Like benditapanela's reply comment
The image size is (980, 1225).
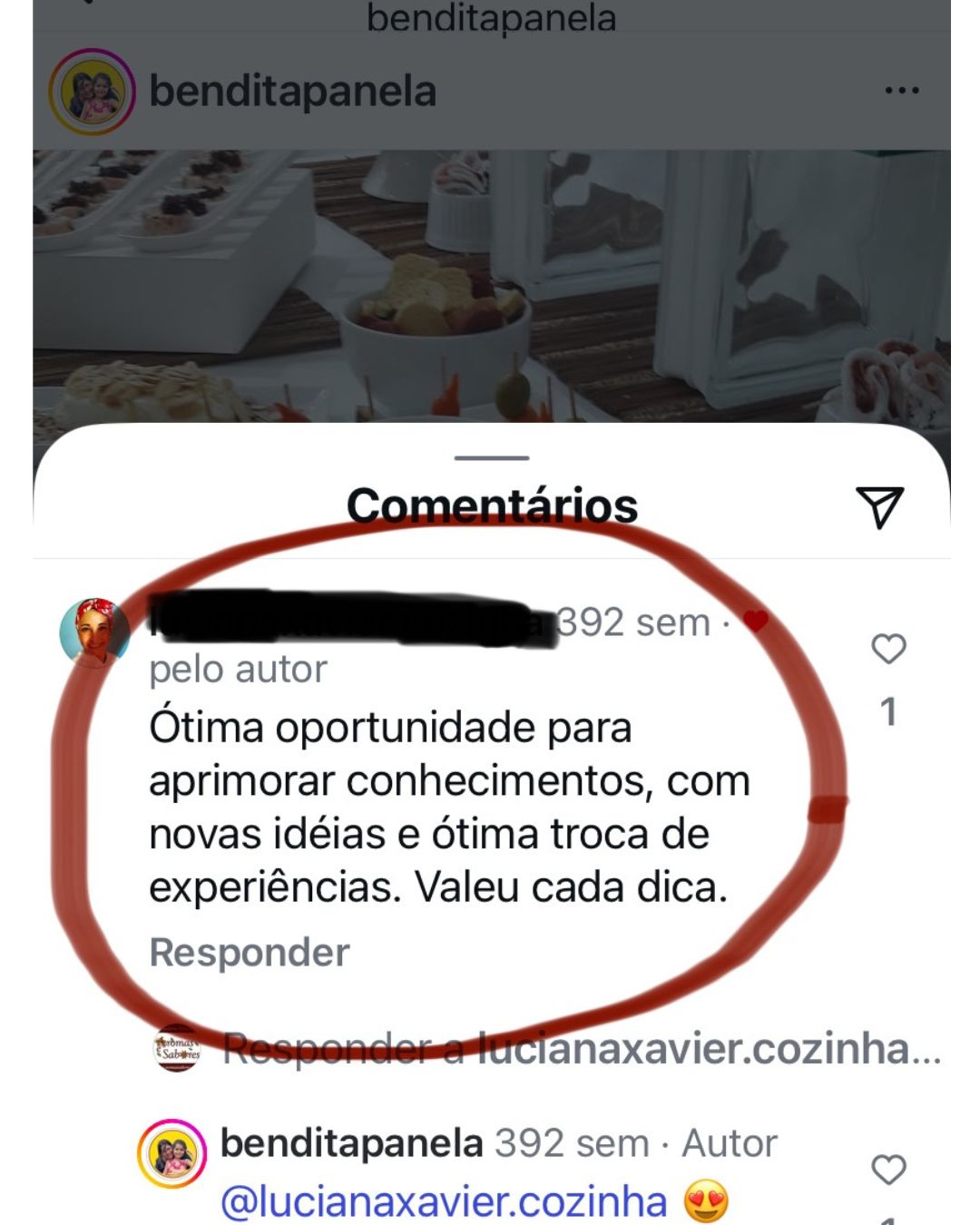point(888,1170)
